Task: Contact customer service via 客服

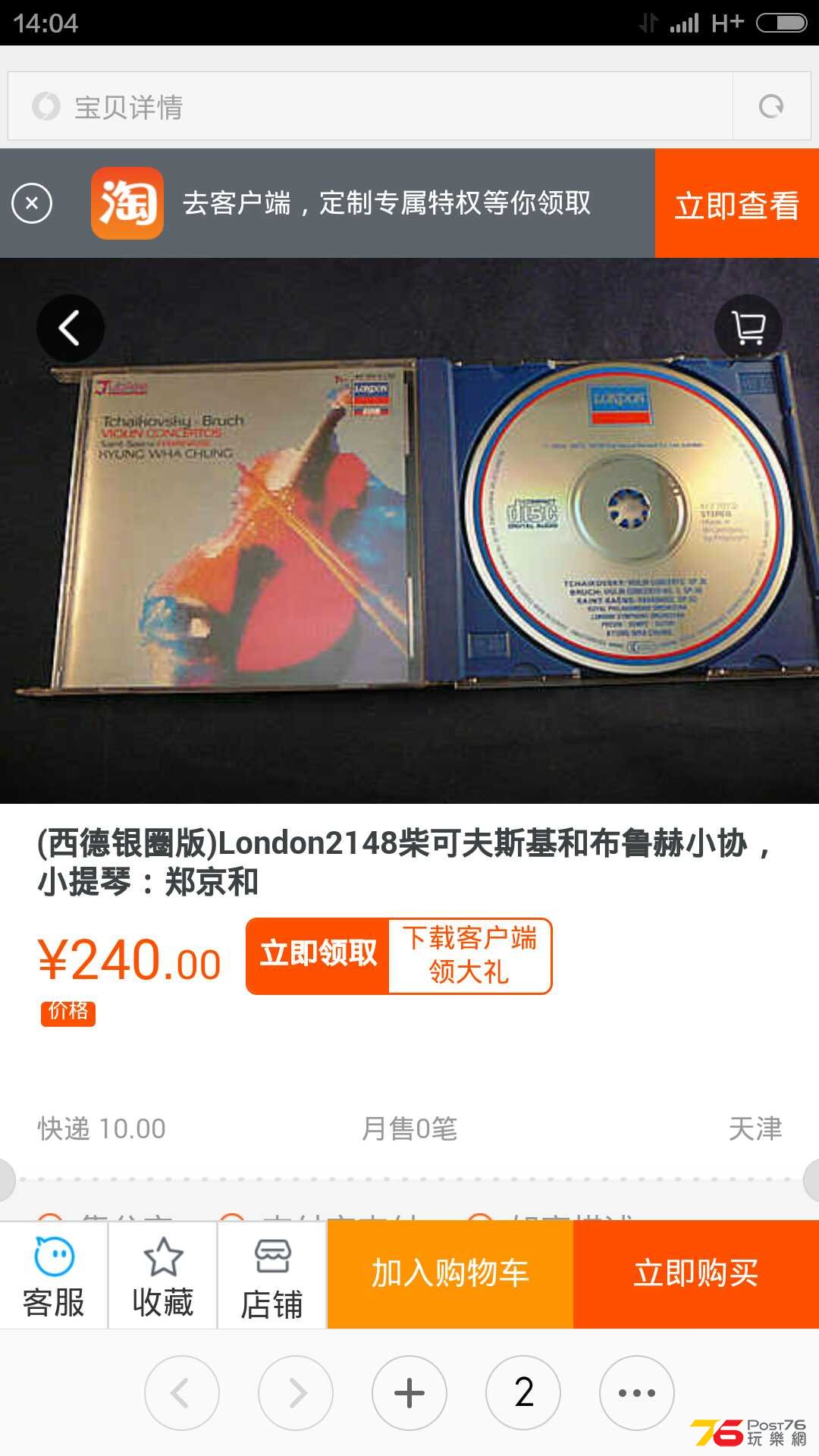Action: (x=54, y=1276)
